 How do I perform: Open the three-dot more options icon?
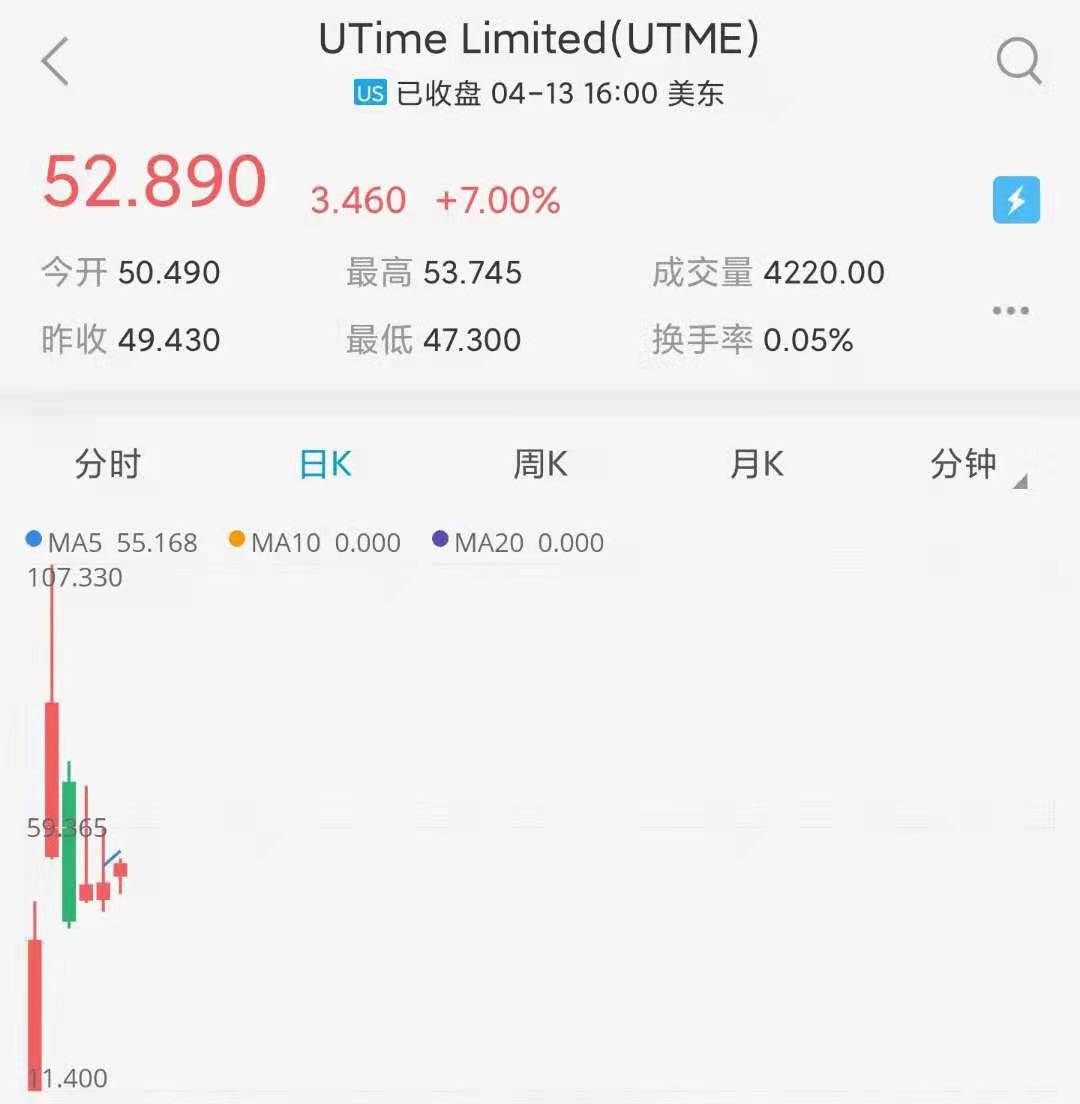coord(1011,311)
